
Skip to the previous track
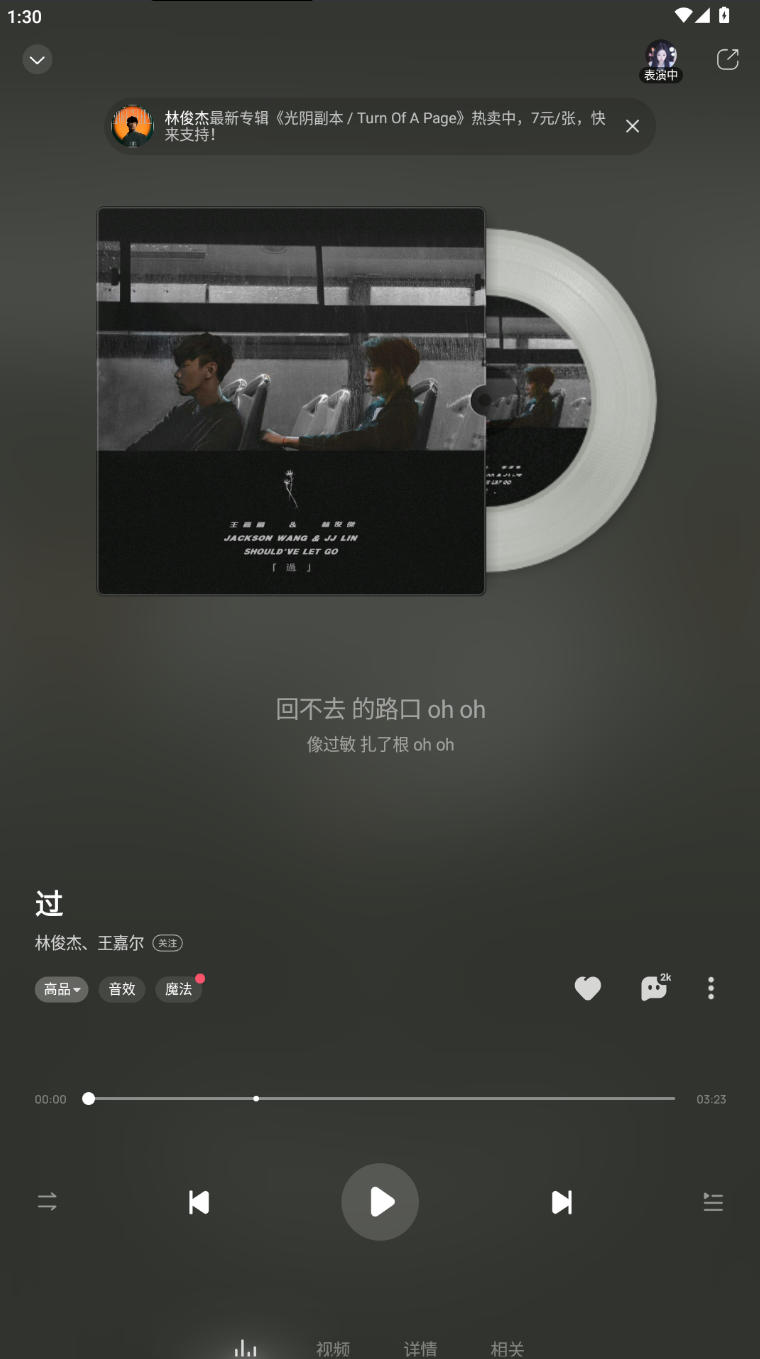[199, 1202]
